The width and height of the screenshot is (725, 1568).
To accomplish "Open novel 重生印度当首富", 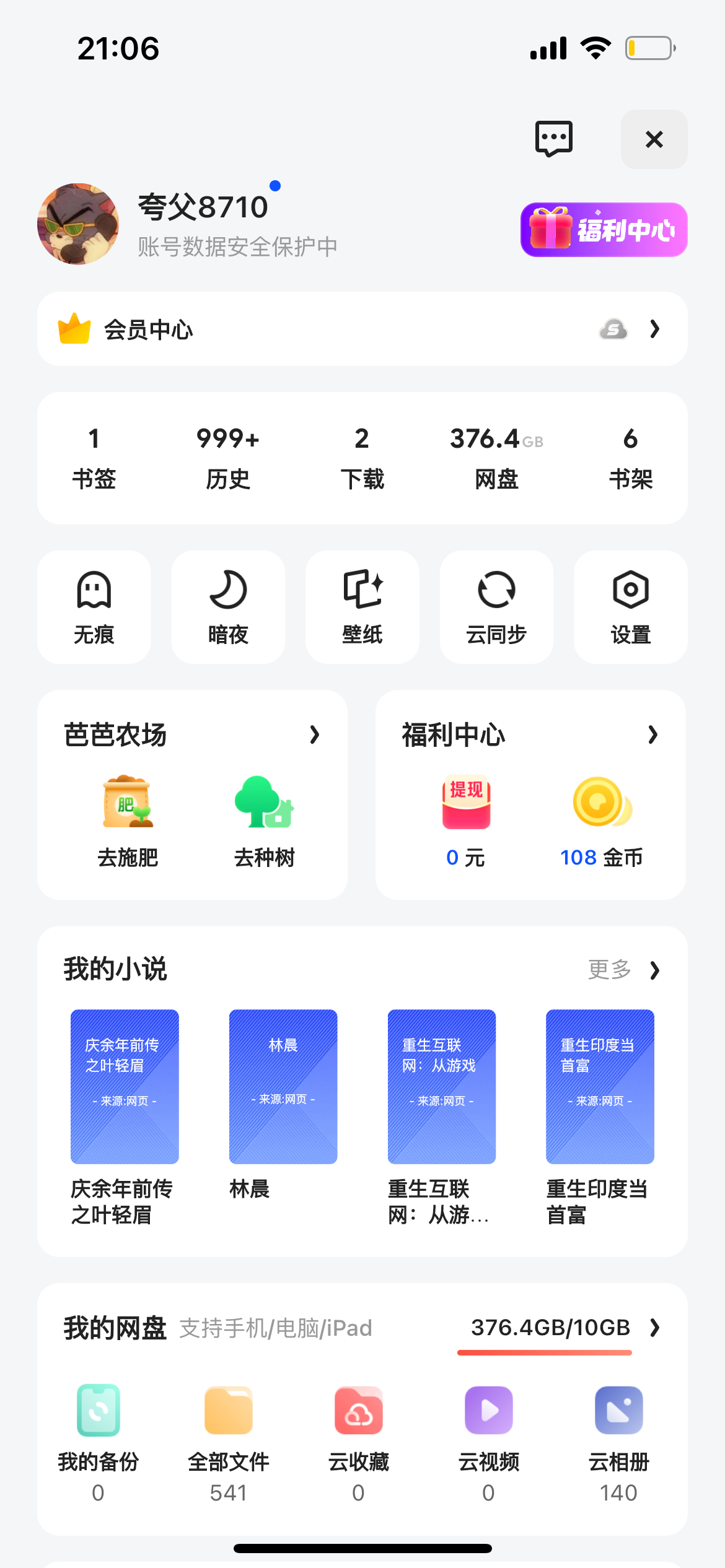I will 600,1115.
